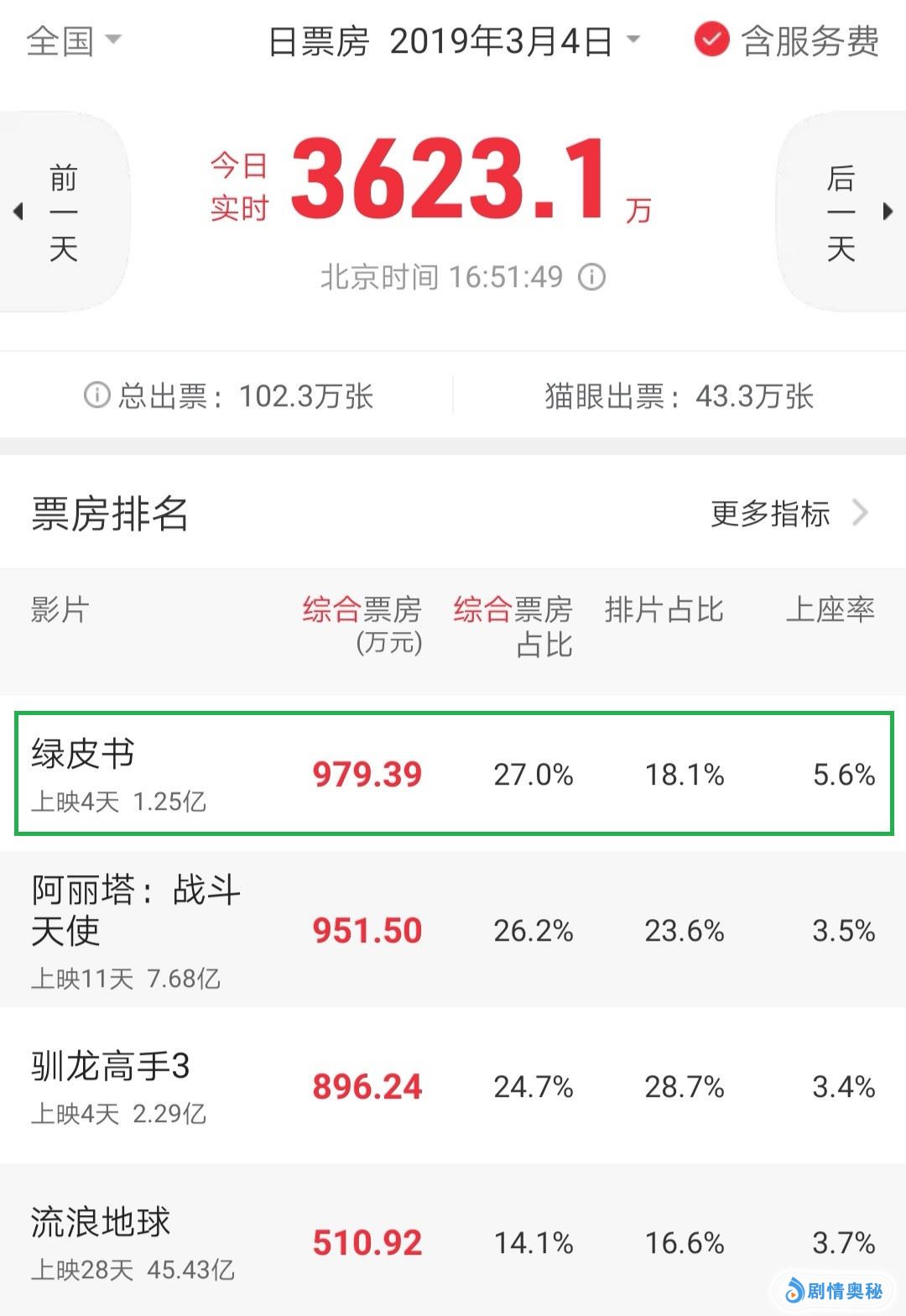Open 更多指标 for more metrics
Viewport: 906px width, 1316px height.
787,513
